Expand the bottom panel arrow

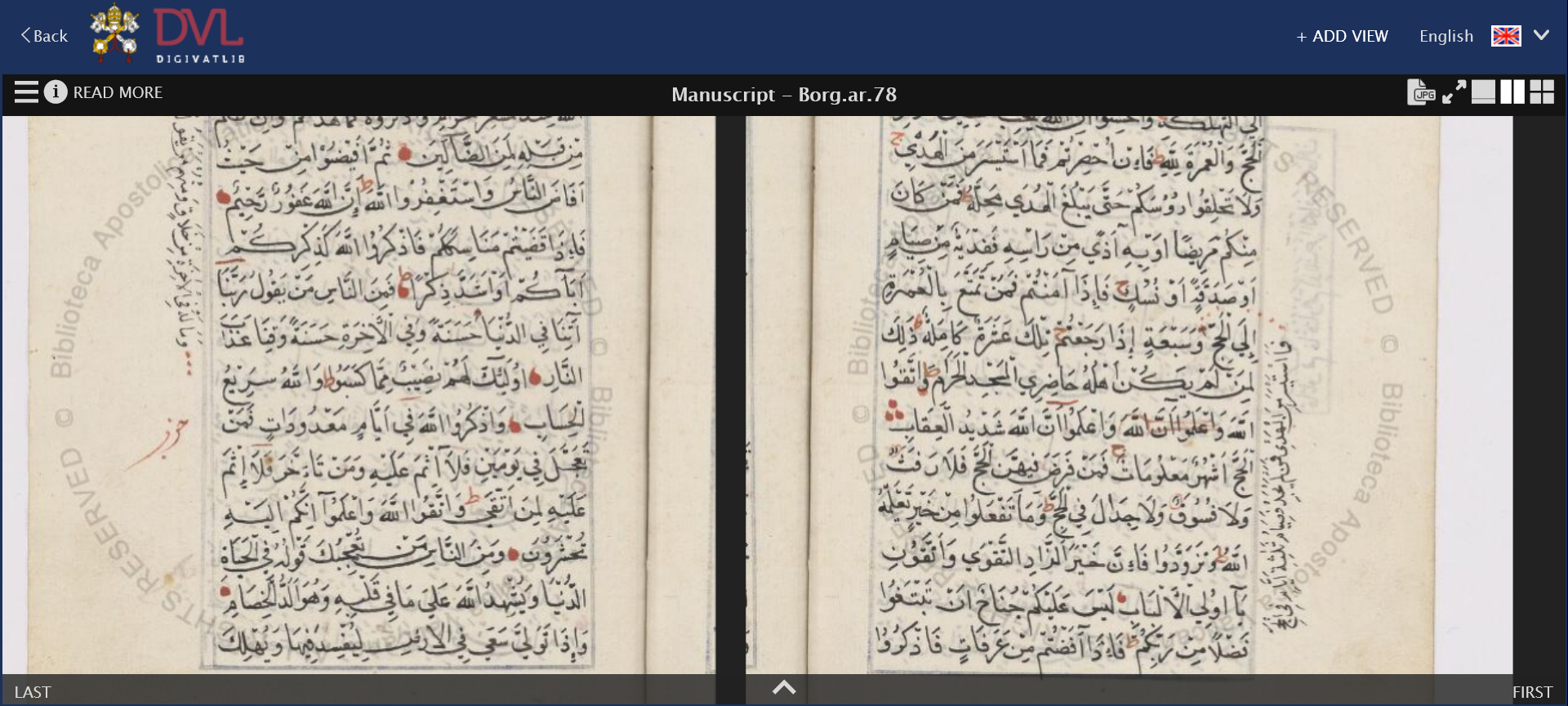pos(784,688)
